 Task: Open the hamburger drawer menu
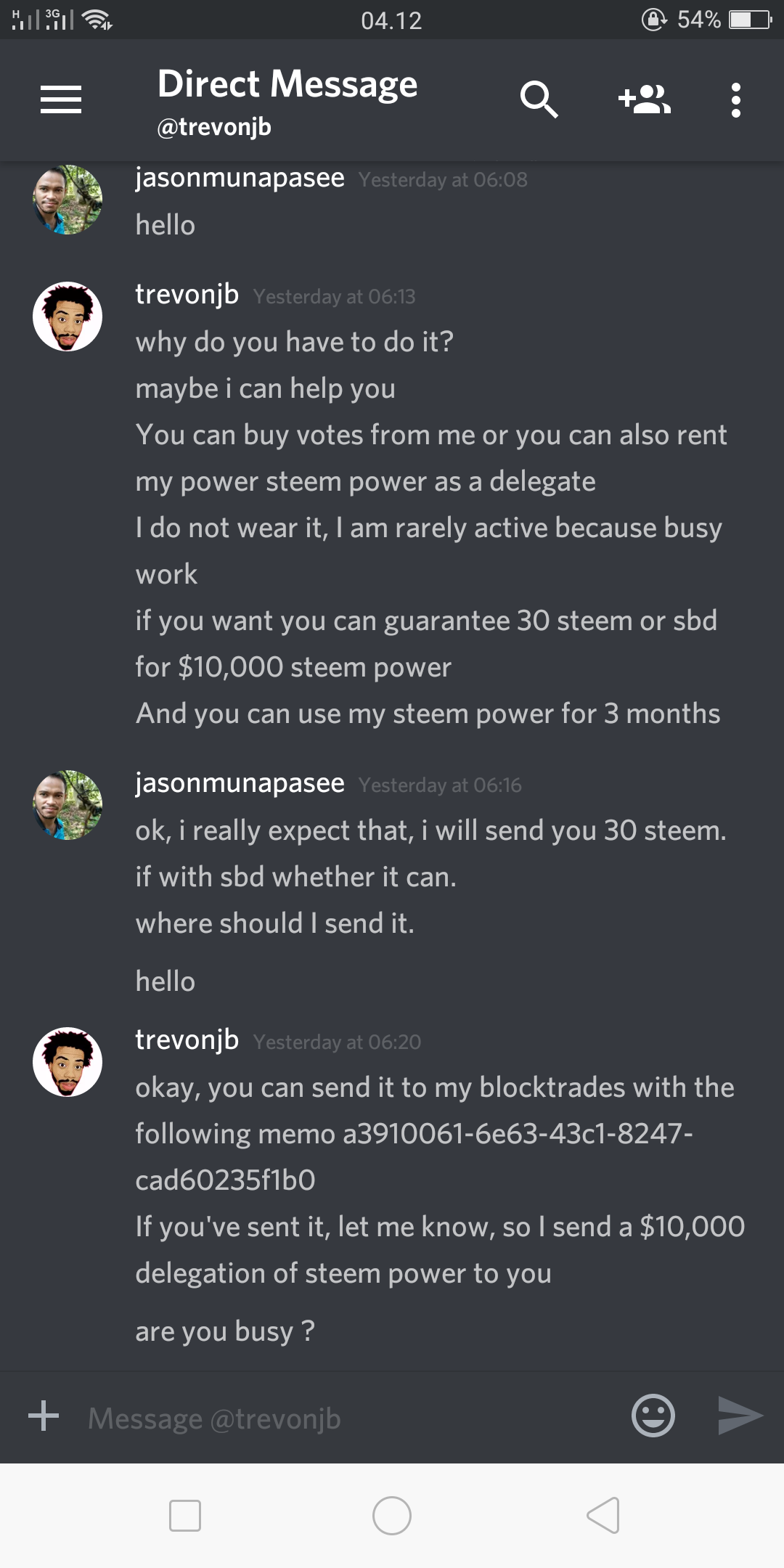coord(61,99)
